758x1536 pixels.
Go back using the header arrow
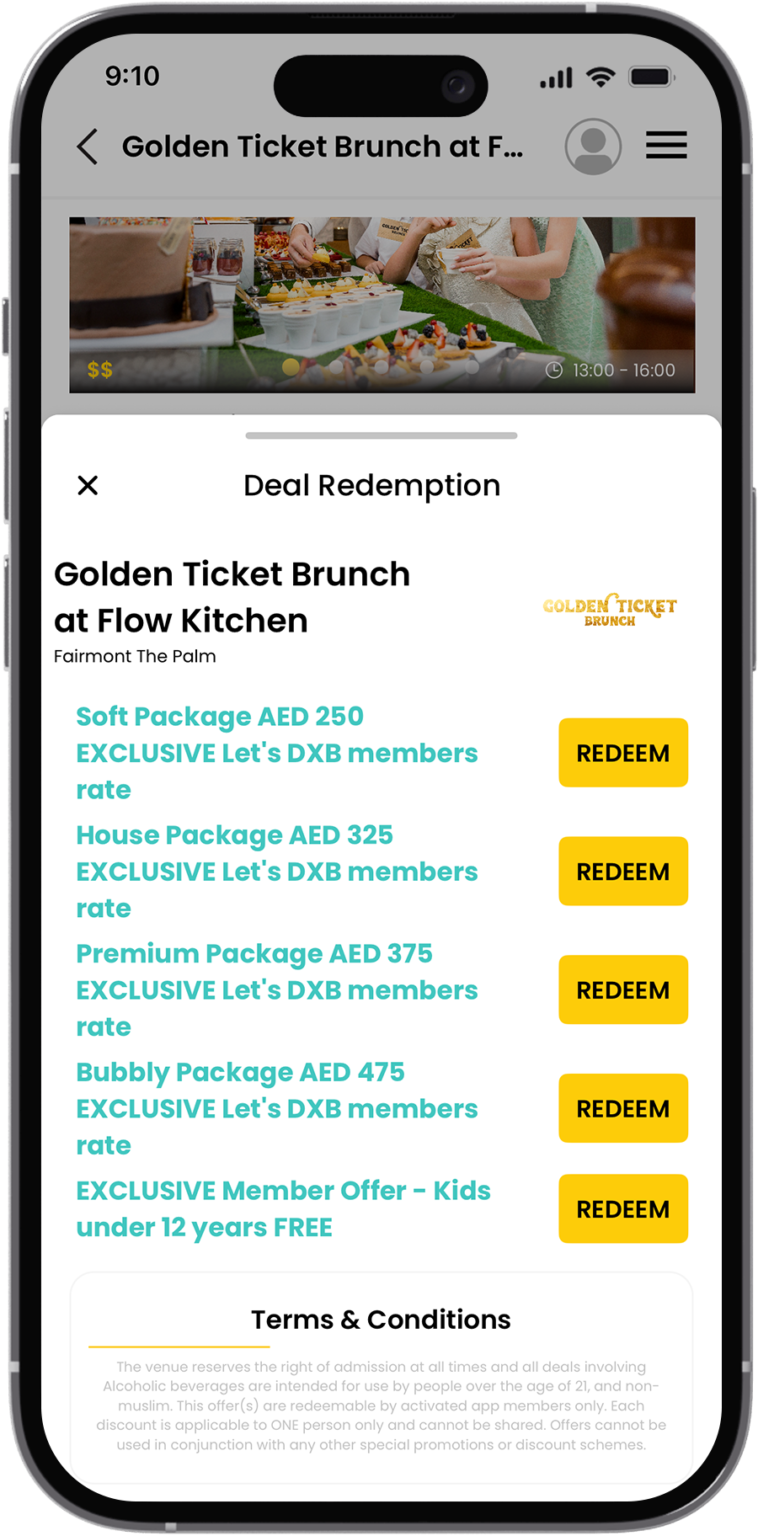tap(88, 147)
